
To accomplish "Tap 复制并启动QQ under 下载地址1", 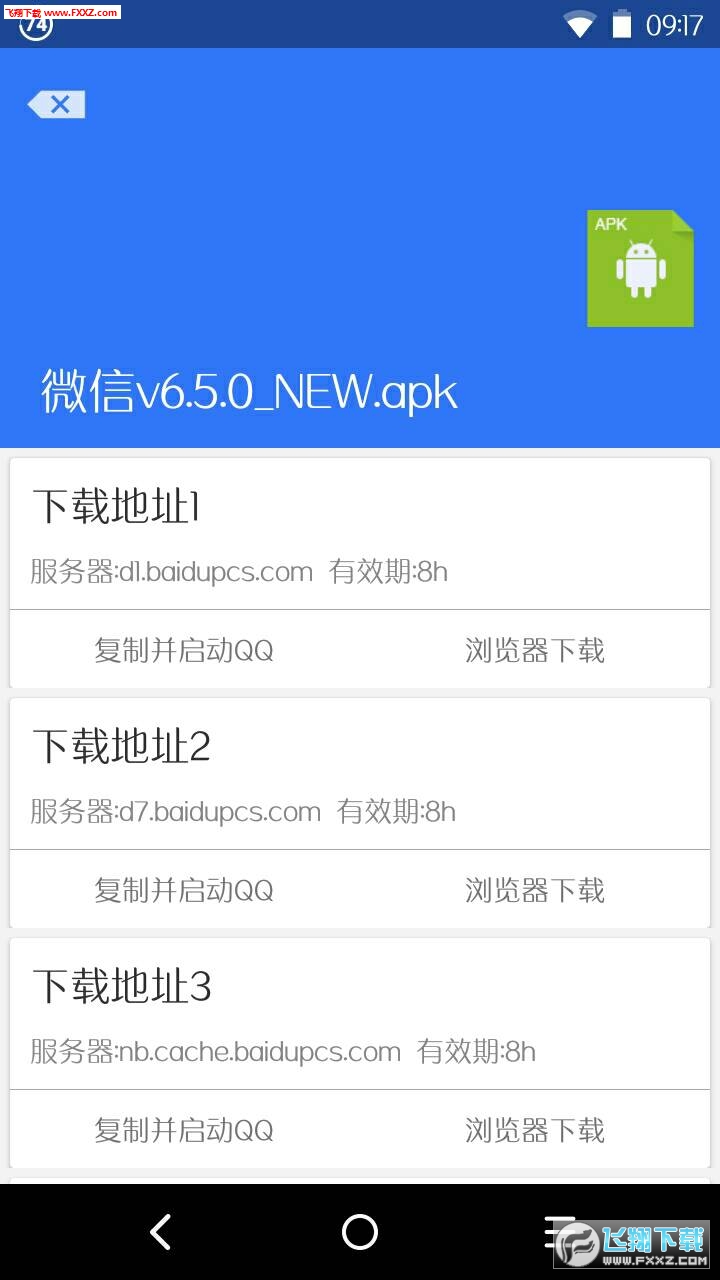I will point(183,649).
